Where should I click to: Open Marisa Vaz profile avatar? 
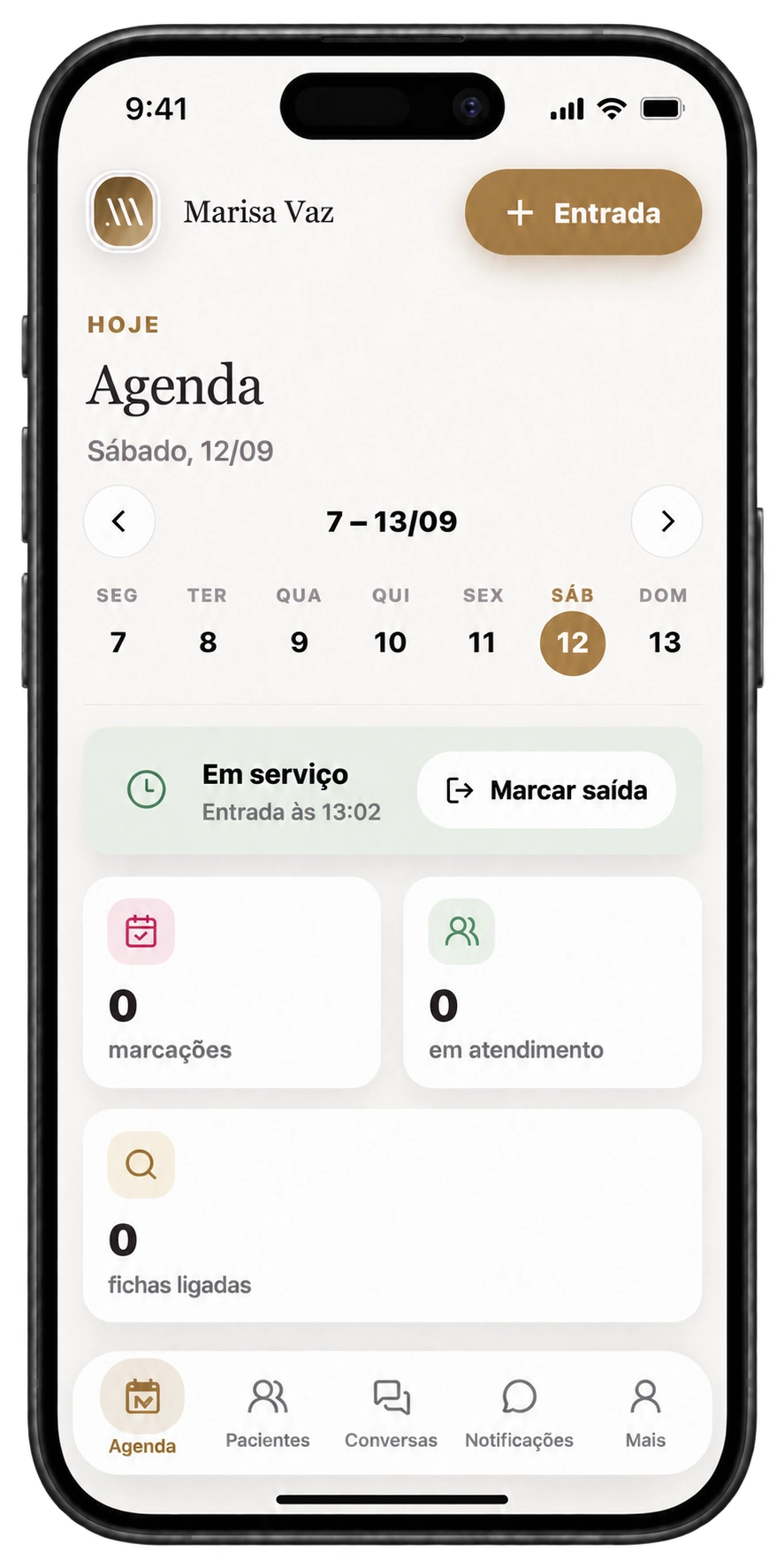click(124, 212)
